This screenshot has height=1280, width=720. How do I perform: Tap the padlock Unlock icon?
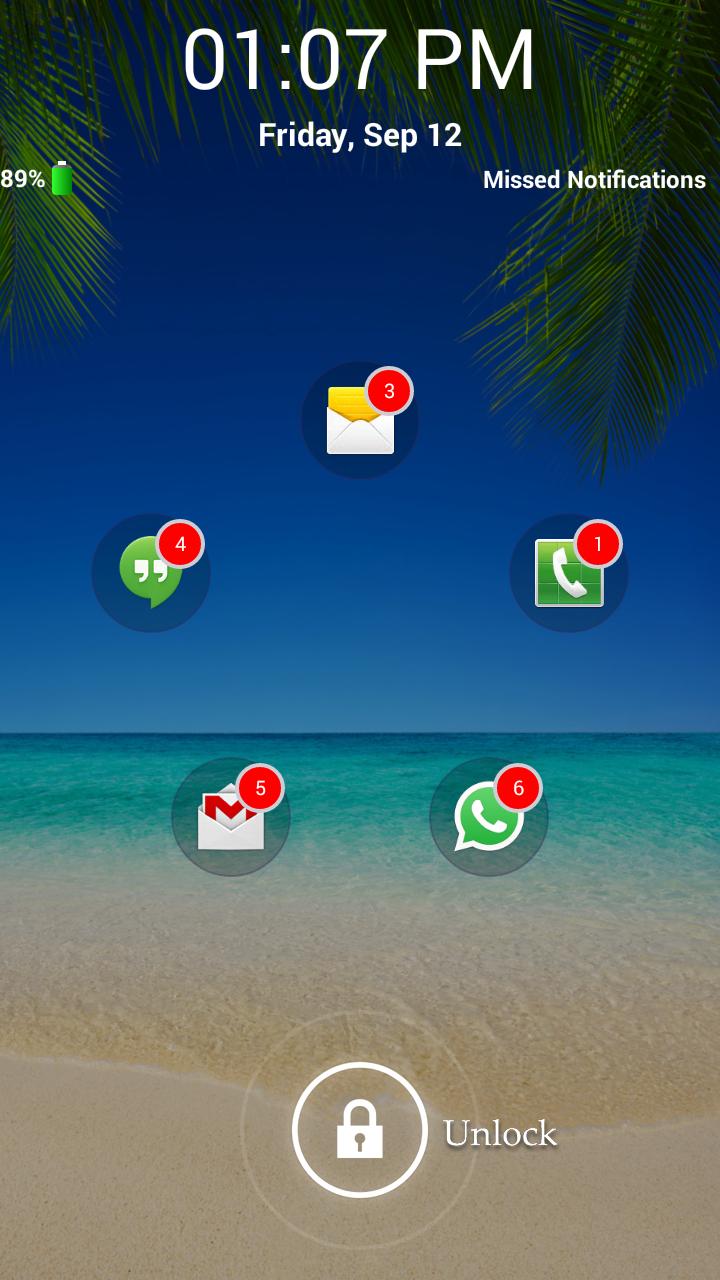click(359, 1132)
